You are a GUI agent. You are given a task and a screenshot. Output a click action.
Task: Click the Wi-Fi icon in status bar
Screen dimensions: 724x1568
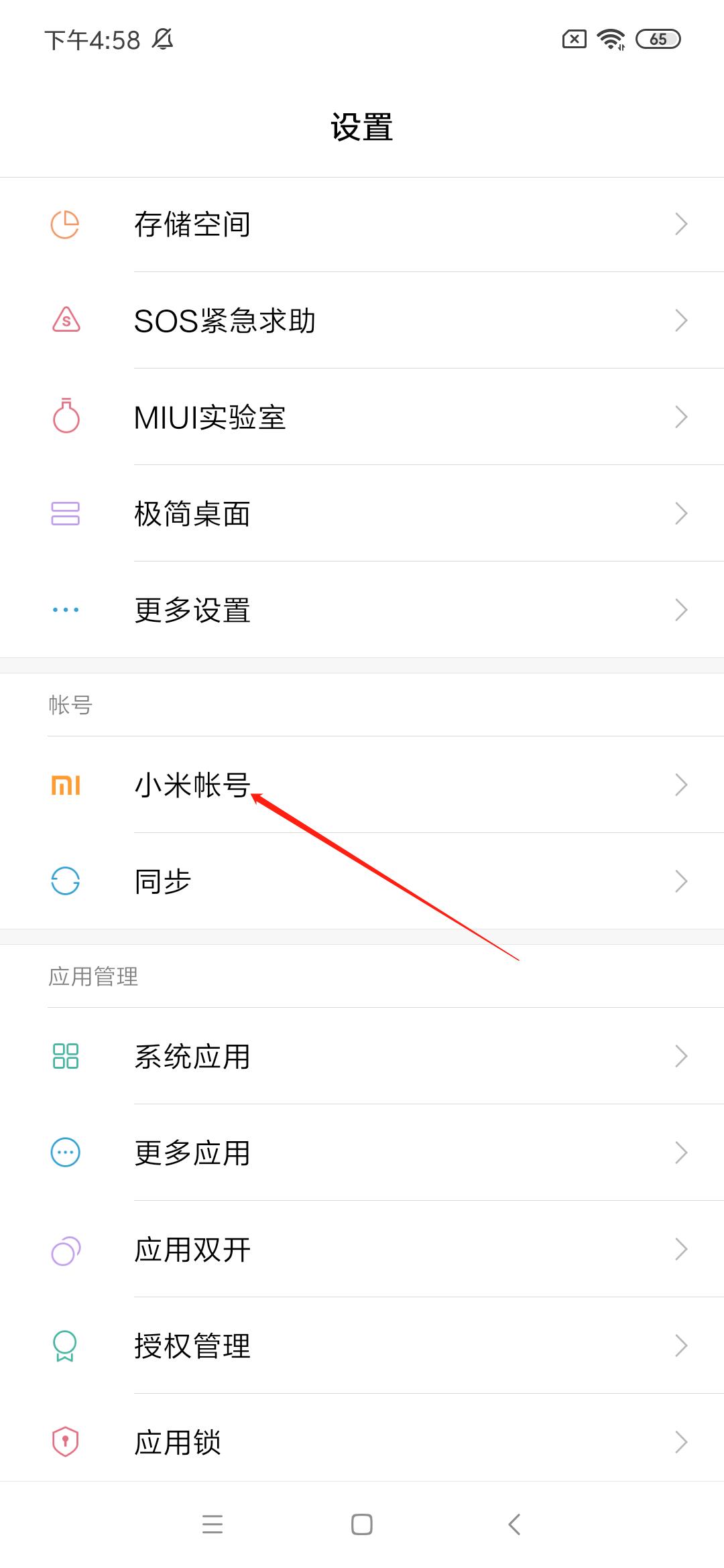point(610,40)
